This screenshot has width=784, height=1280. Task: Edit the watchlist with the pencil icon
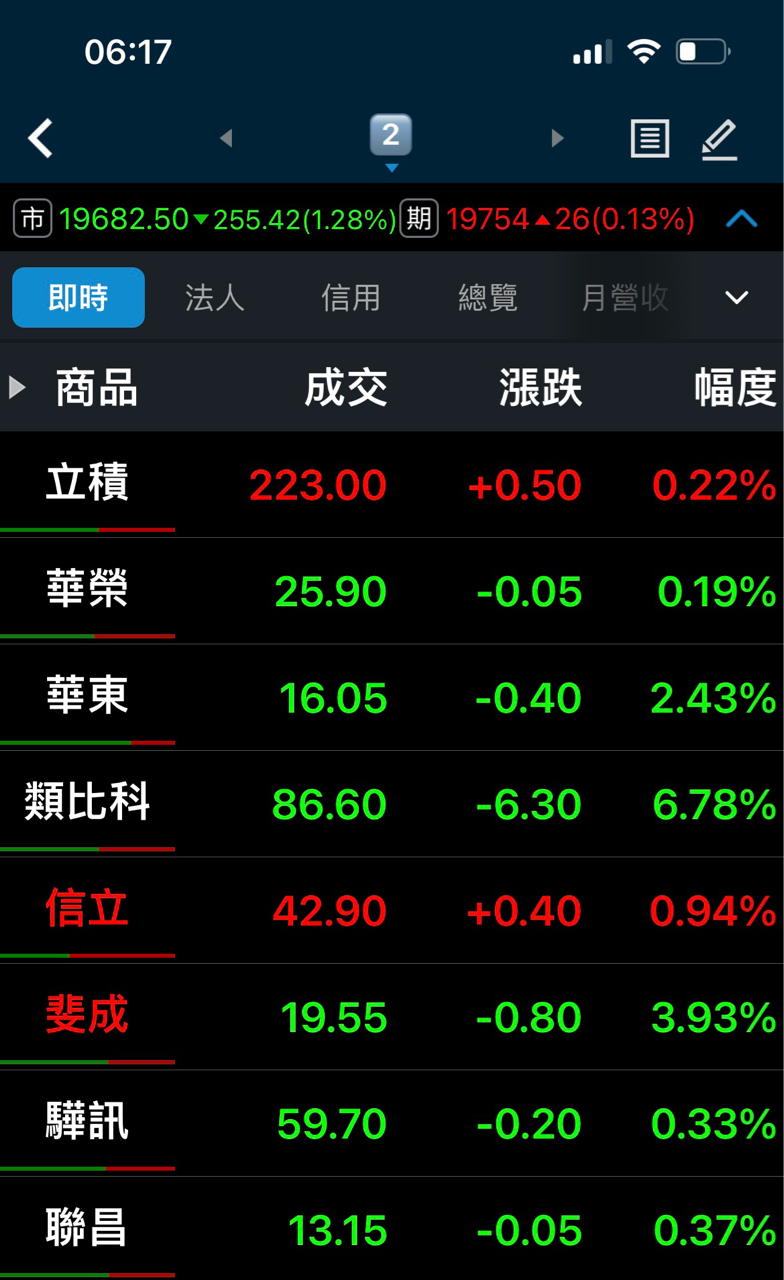click(719, 139)
